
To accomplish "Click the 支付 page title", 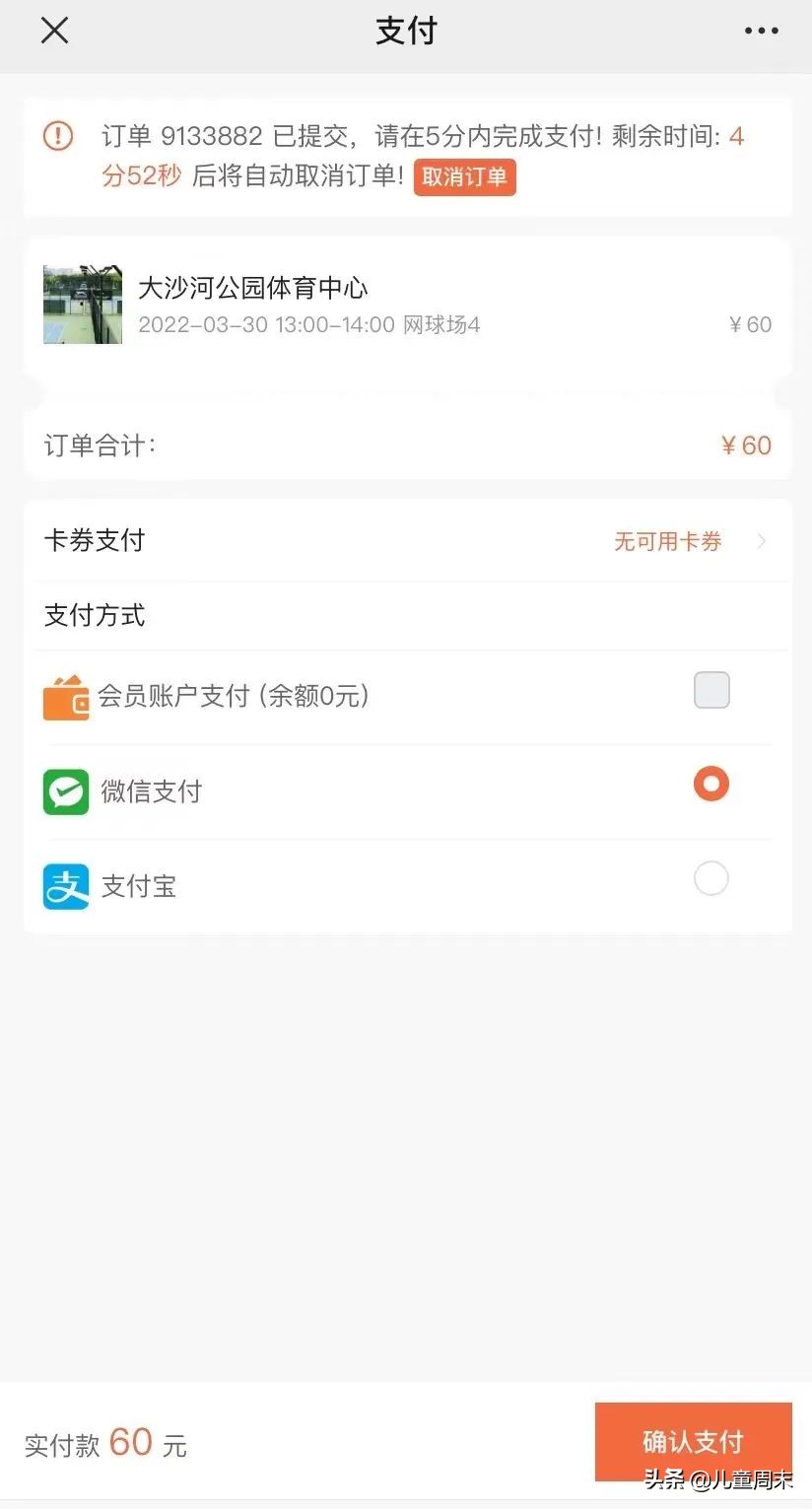I will pyautogui.click(x=406, y=31).
